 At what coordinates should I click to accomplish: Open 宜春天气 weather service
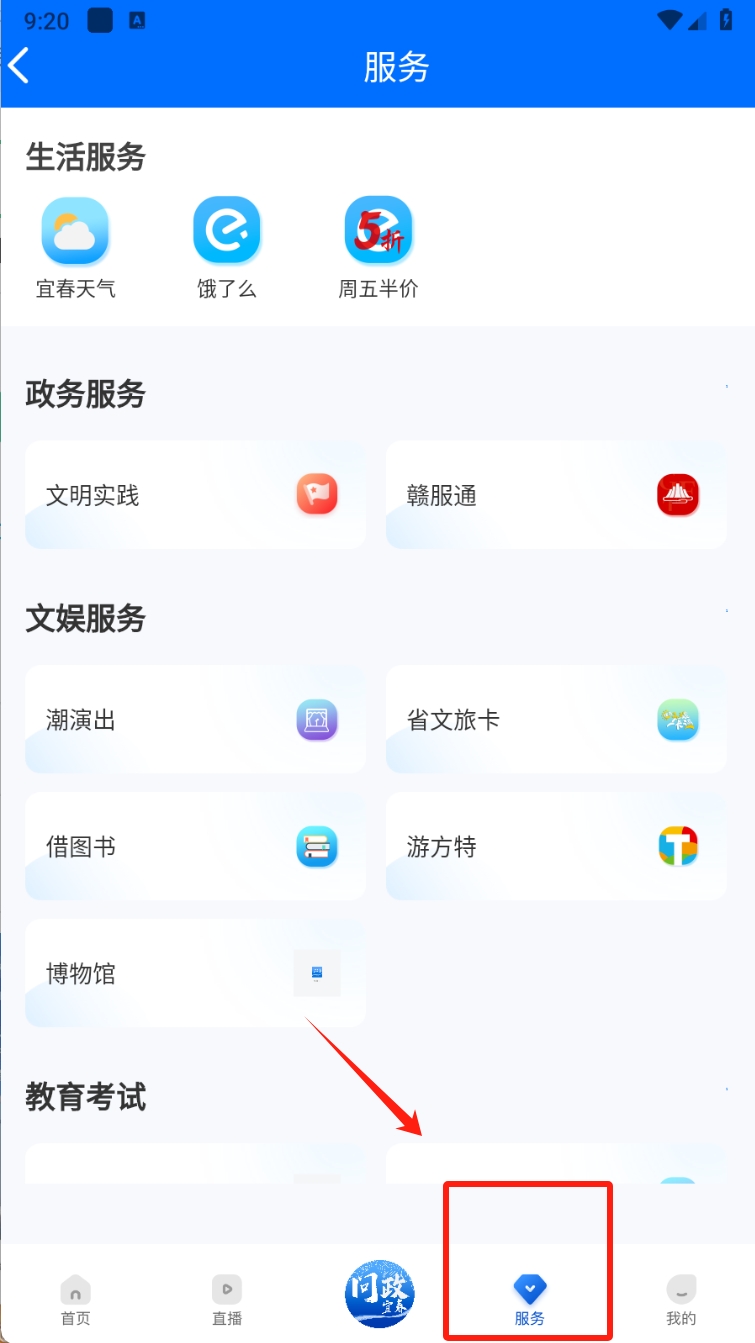tap(75, 248)
